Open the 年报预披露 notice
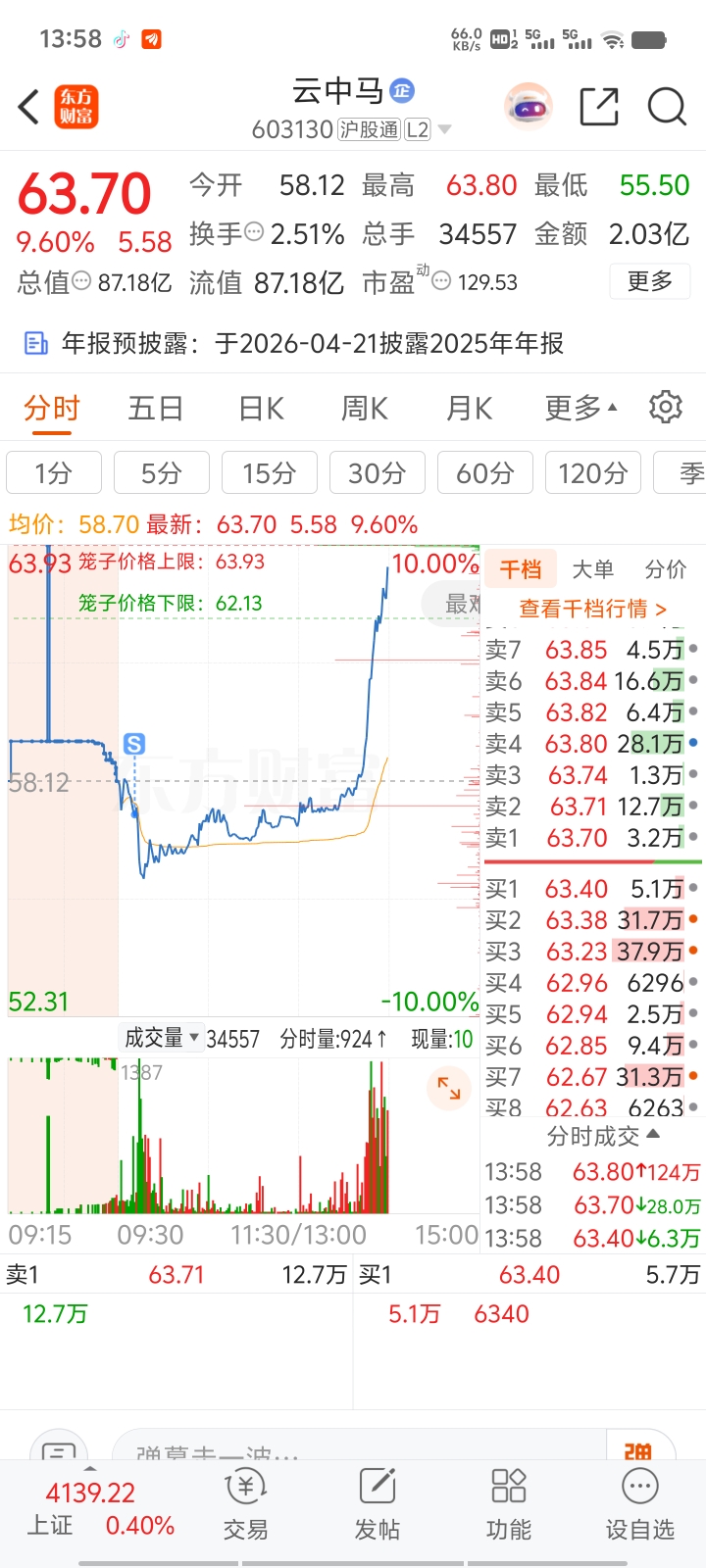706x1568 pixels. tap(294, 343)
